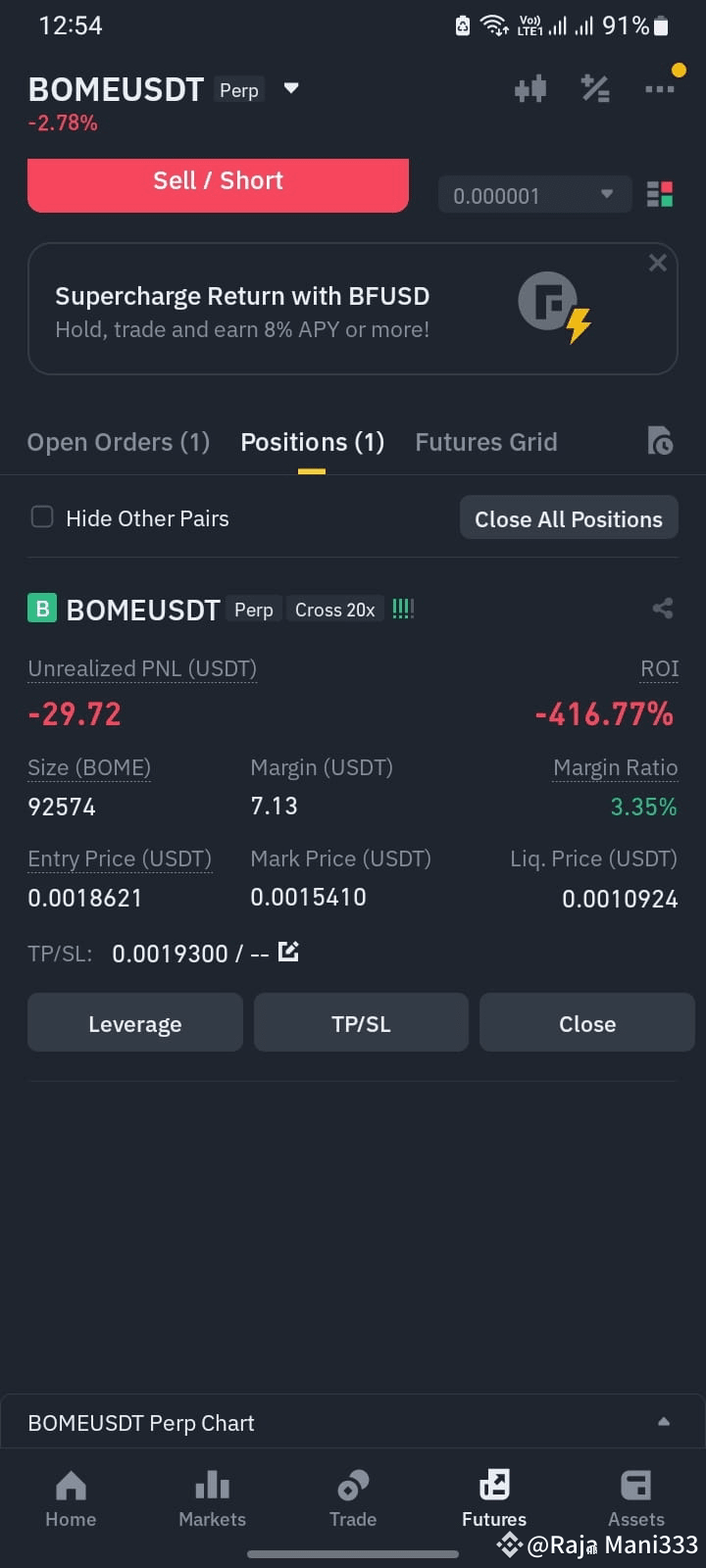Open the futures calculator icon
Image resolution: width=706 pixels, height=1568 pixels.
595,88
